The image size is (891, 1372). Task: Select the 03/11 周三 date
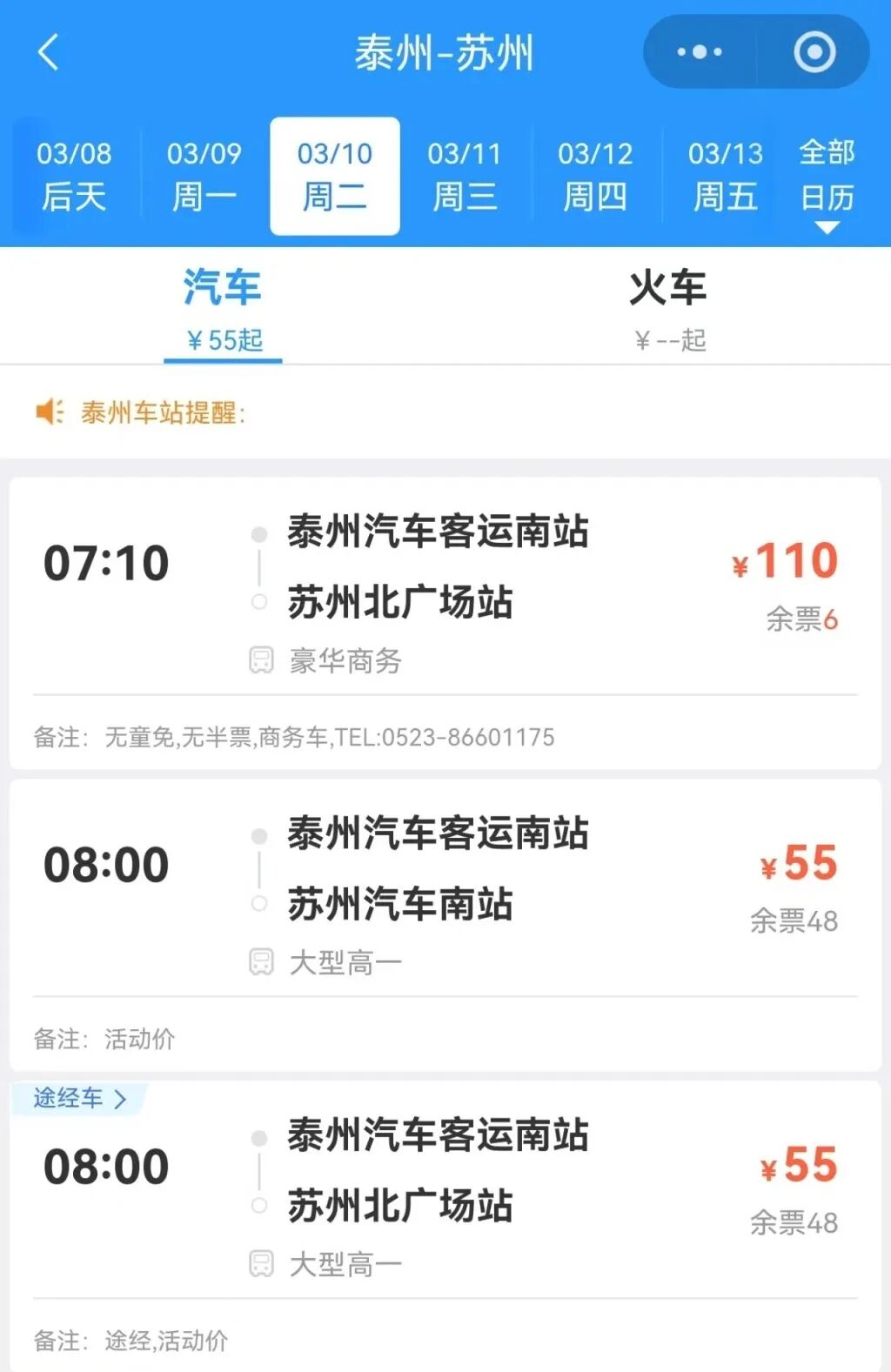pyautogui.click(x=466, y=176)
